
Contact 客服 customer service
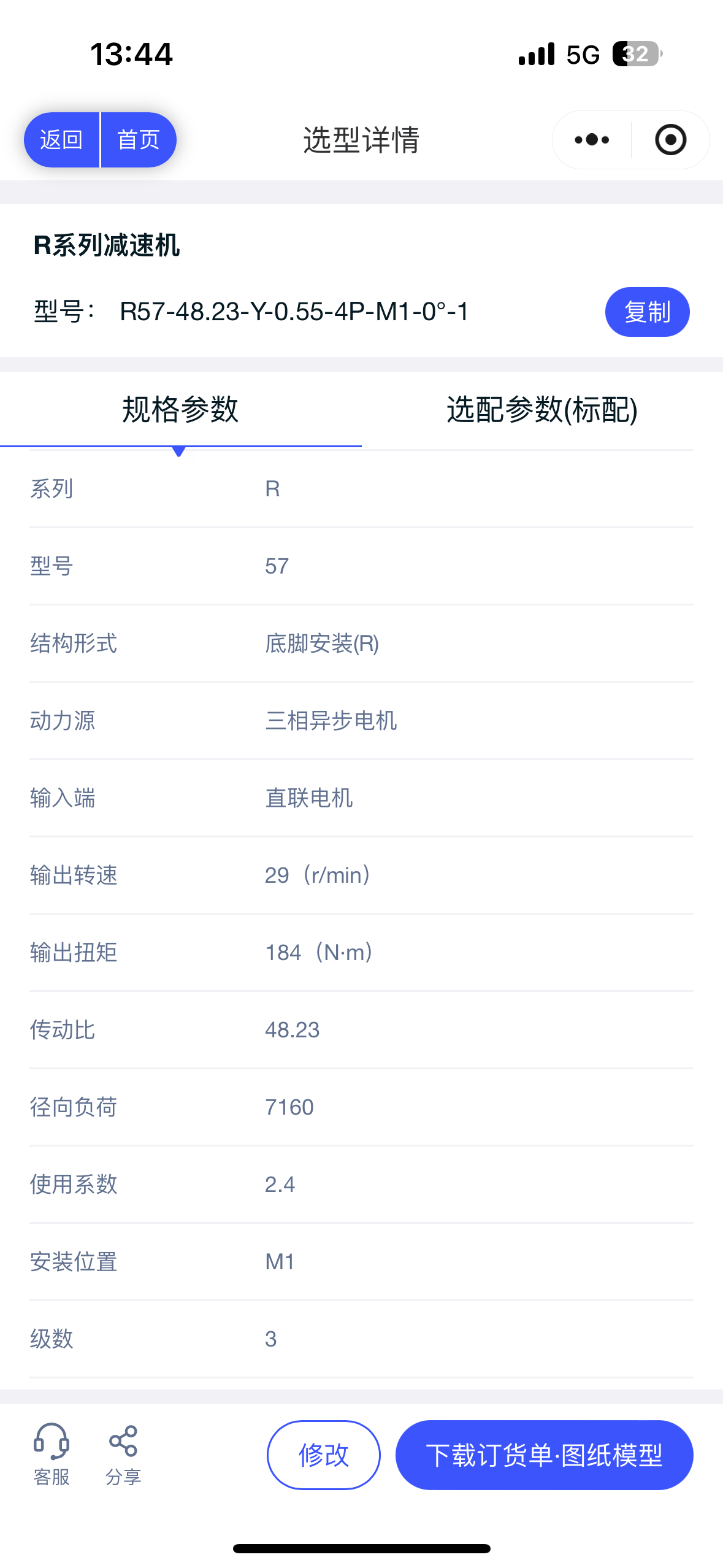pyautogui.click(x=52, y=1454)
